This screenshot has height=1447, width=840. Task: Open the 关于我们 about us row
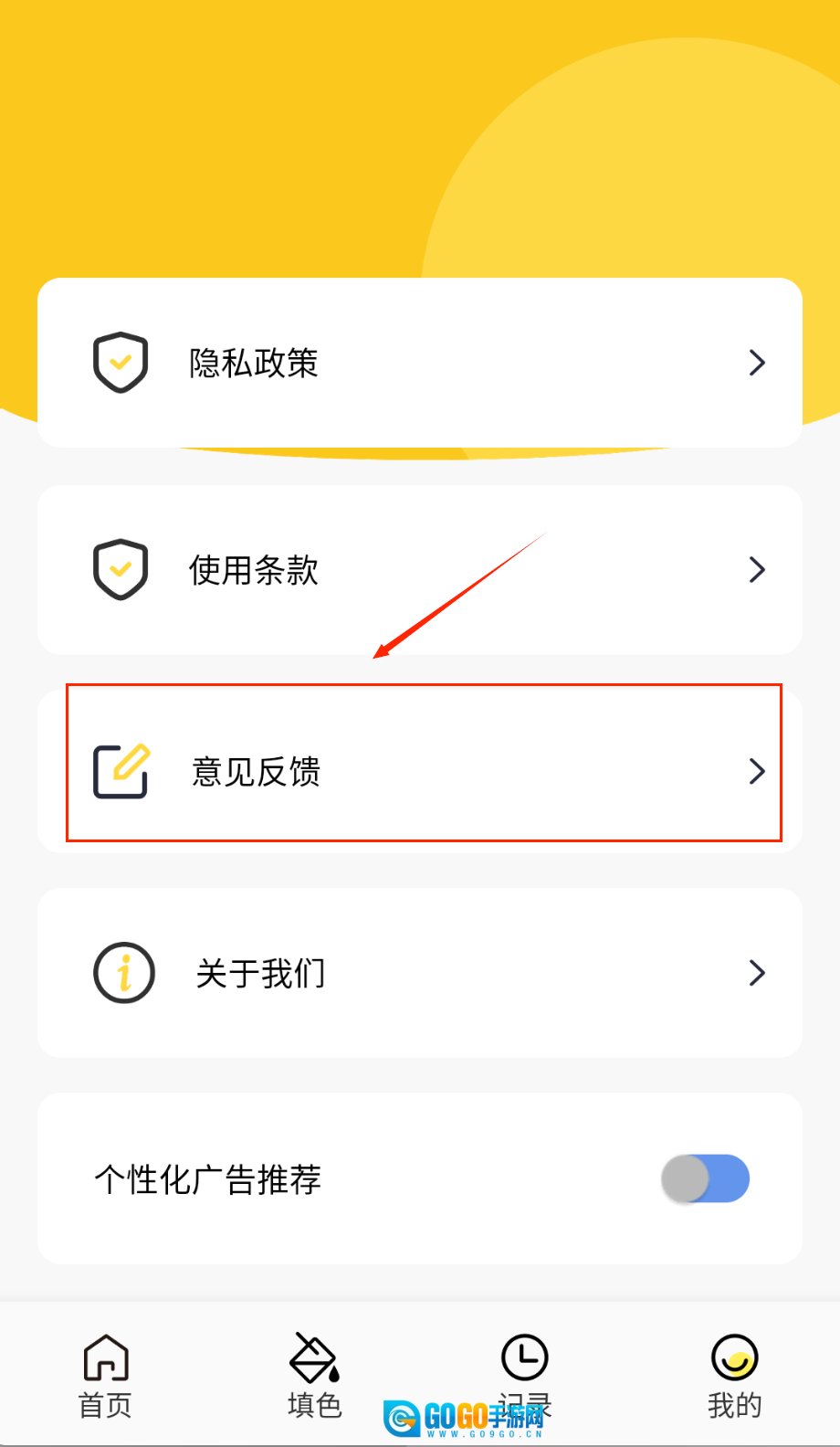pyautogui.click(x=420, y=973)
